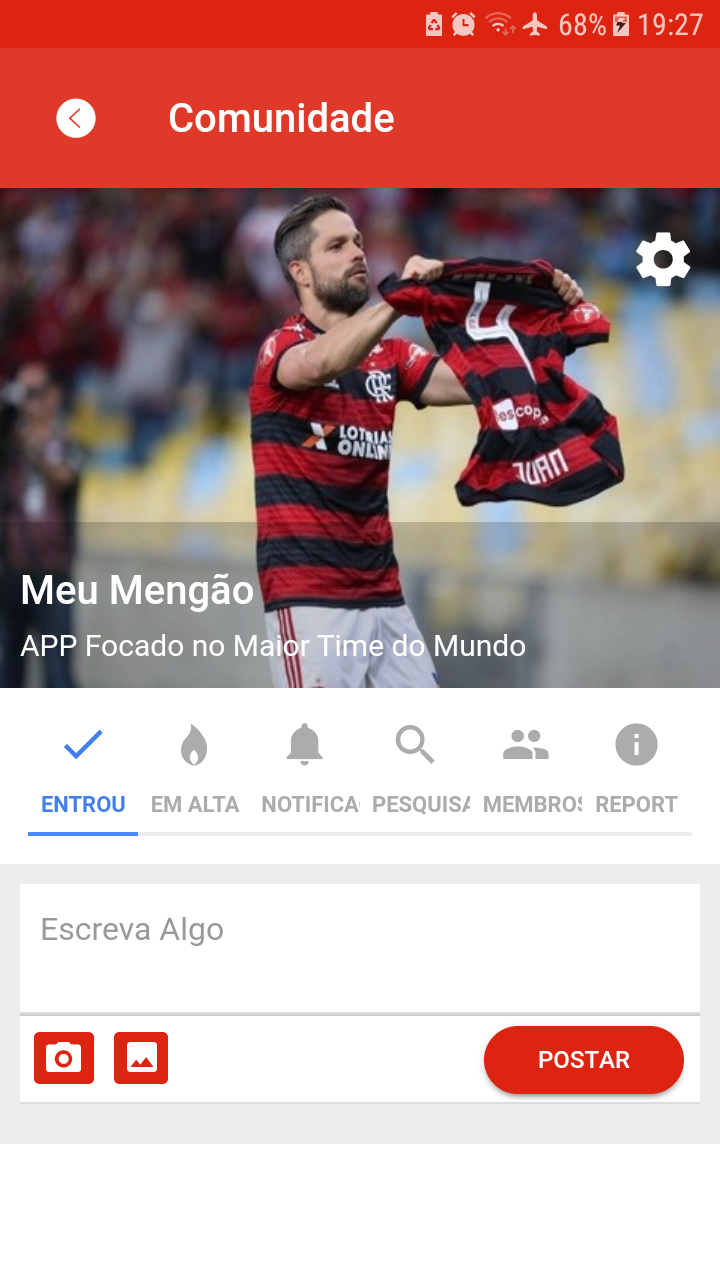720x1280 pixels.
Task: Open the Notificações tab
Action: (x=305, y=772)
